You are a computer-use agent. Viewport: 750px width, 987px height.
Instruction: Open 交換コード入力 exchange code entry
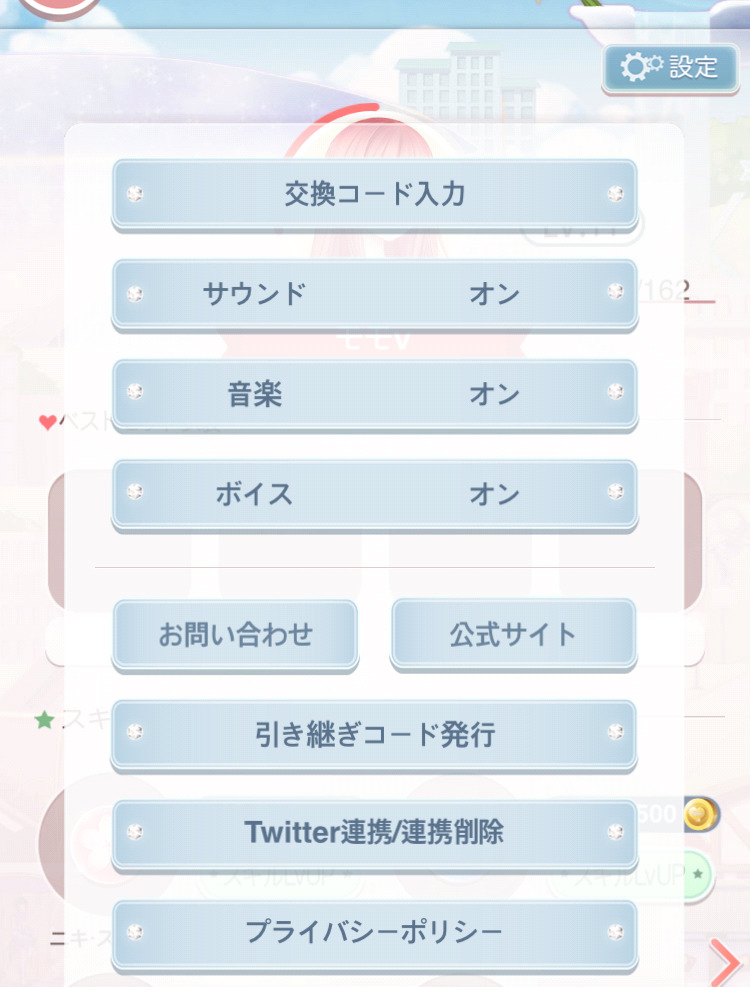point(374,193)
